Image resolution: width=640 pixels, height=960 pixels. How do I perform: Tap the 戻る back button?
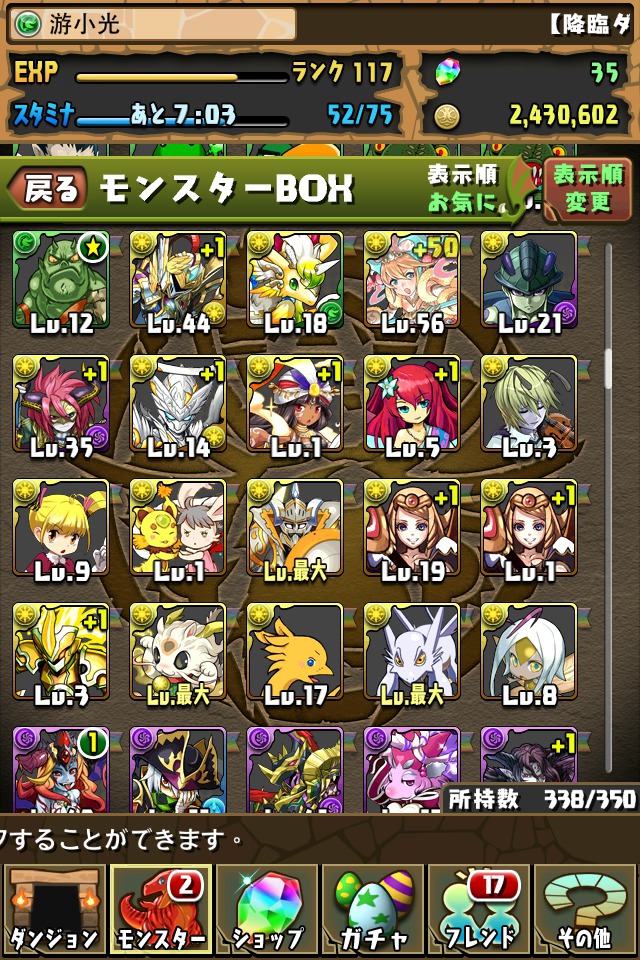click(x=48, y=189)
